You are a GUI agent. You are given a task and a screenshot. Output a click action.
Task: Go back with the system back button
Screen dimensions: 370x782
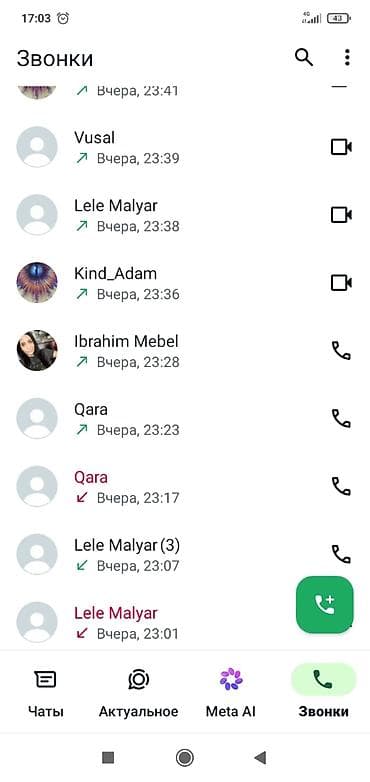coord(260,758)
